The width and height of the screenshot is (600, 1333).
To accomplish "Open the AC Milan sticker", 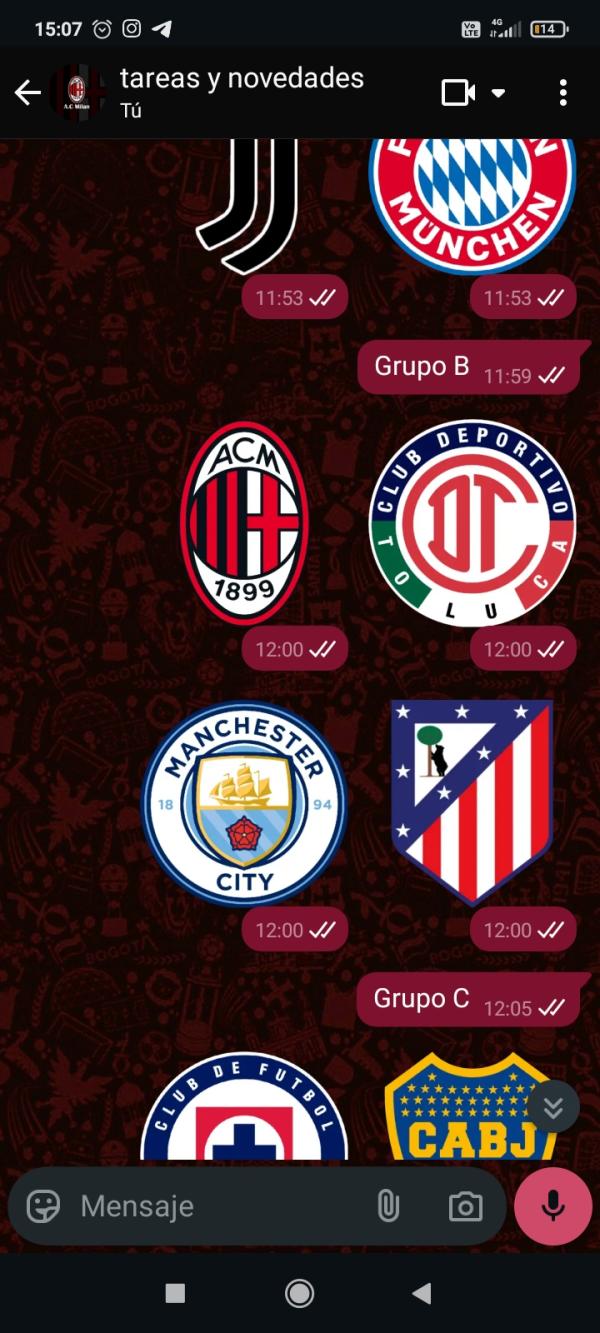I will [244, 522].
